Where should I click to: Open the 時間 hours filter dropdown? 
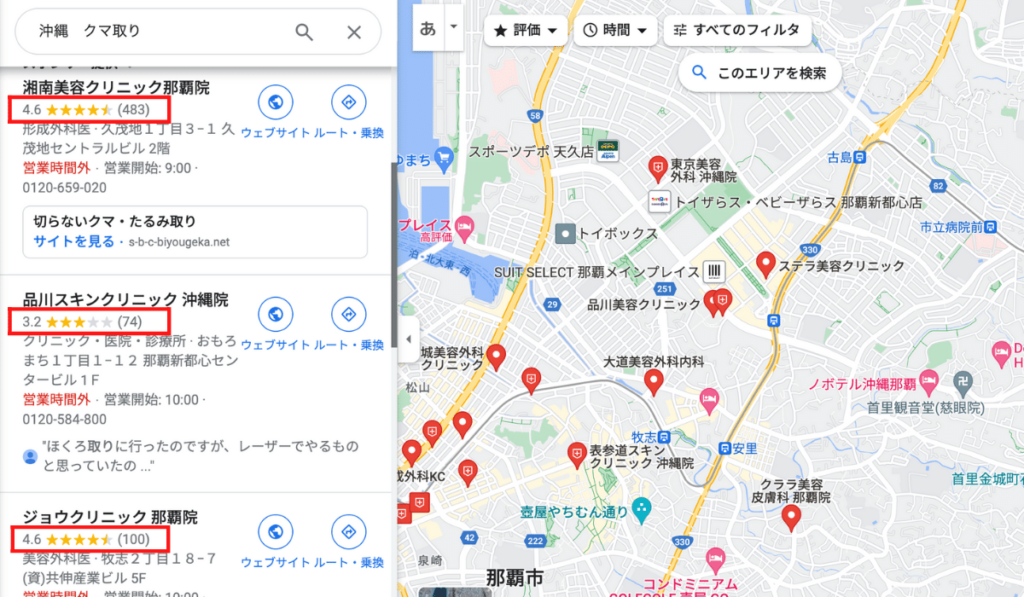(x=615, y=30)
